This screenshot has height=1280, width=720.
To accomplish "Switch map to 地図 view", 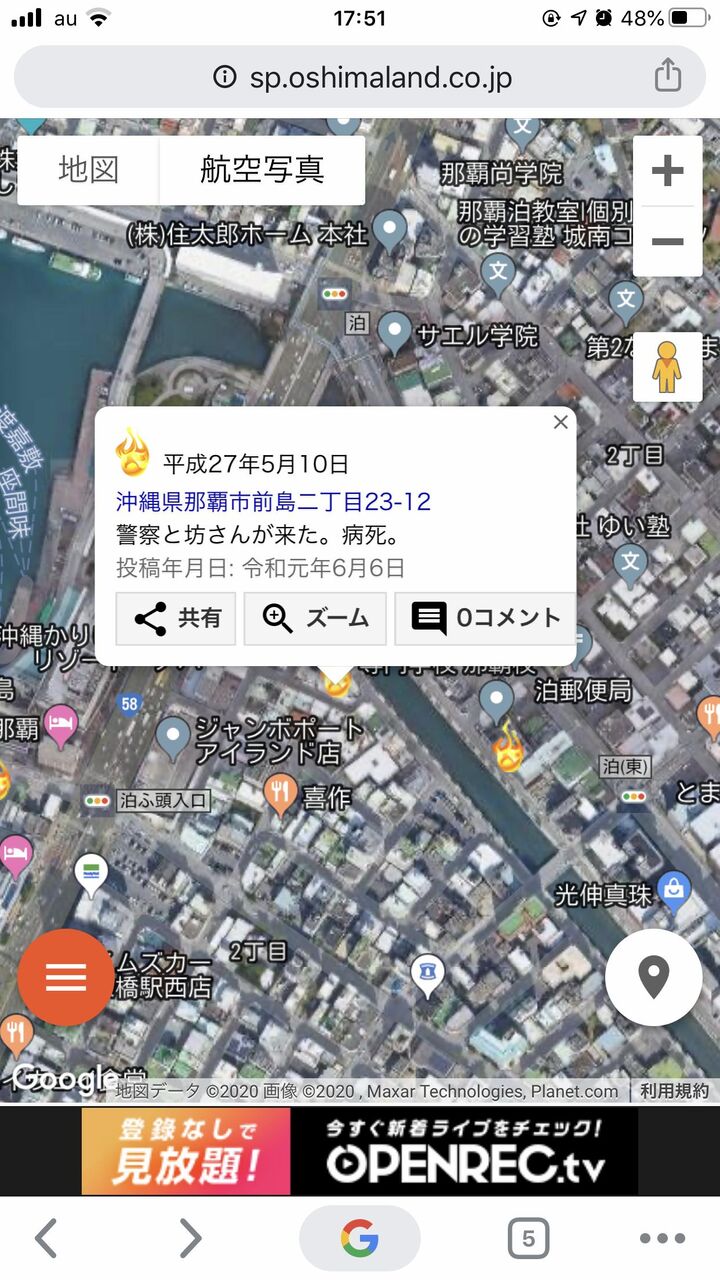I will click(89, 170).
